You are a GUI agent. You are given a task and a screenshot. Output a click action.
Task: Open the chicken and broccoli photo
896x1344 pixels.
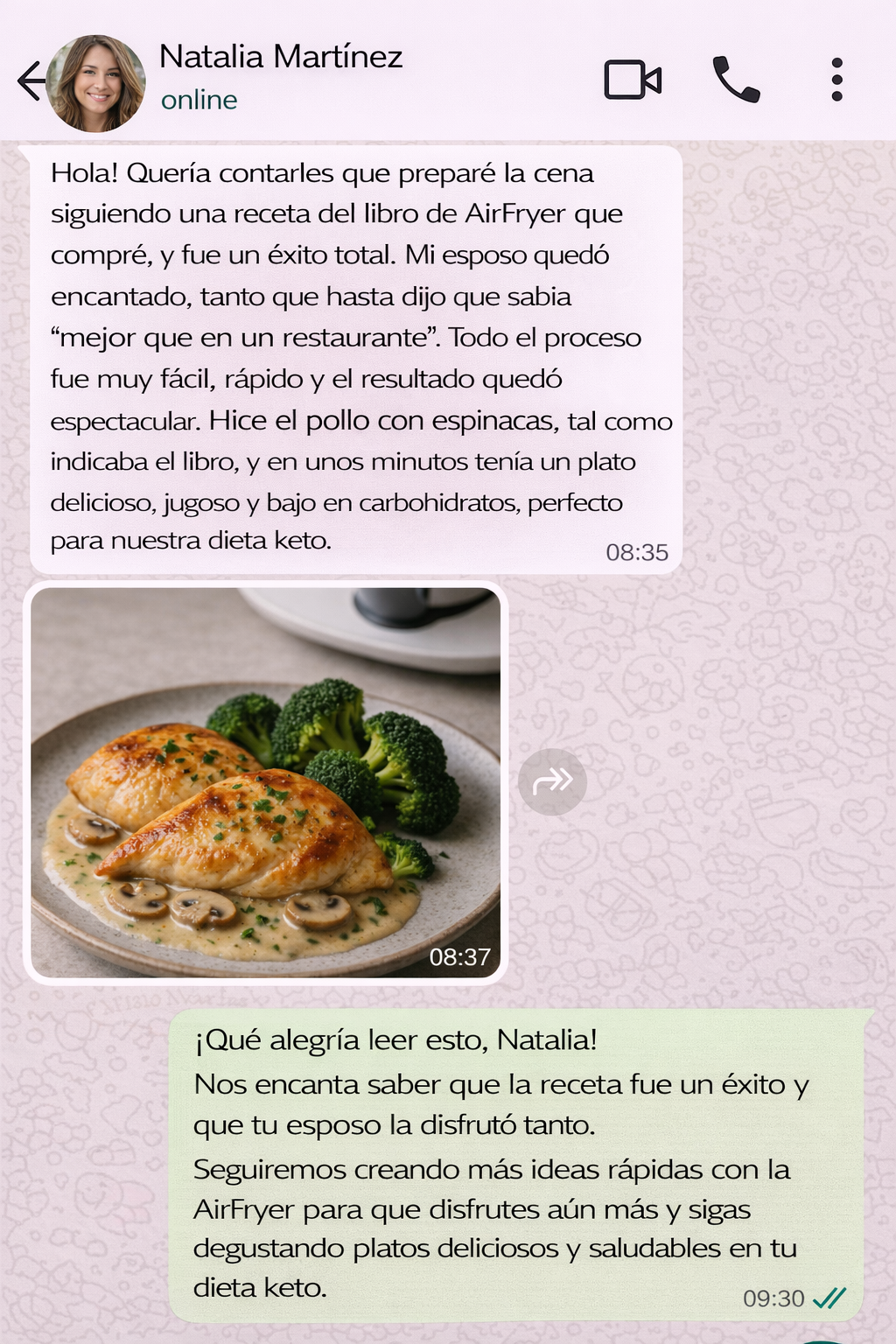[265, 782]
